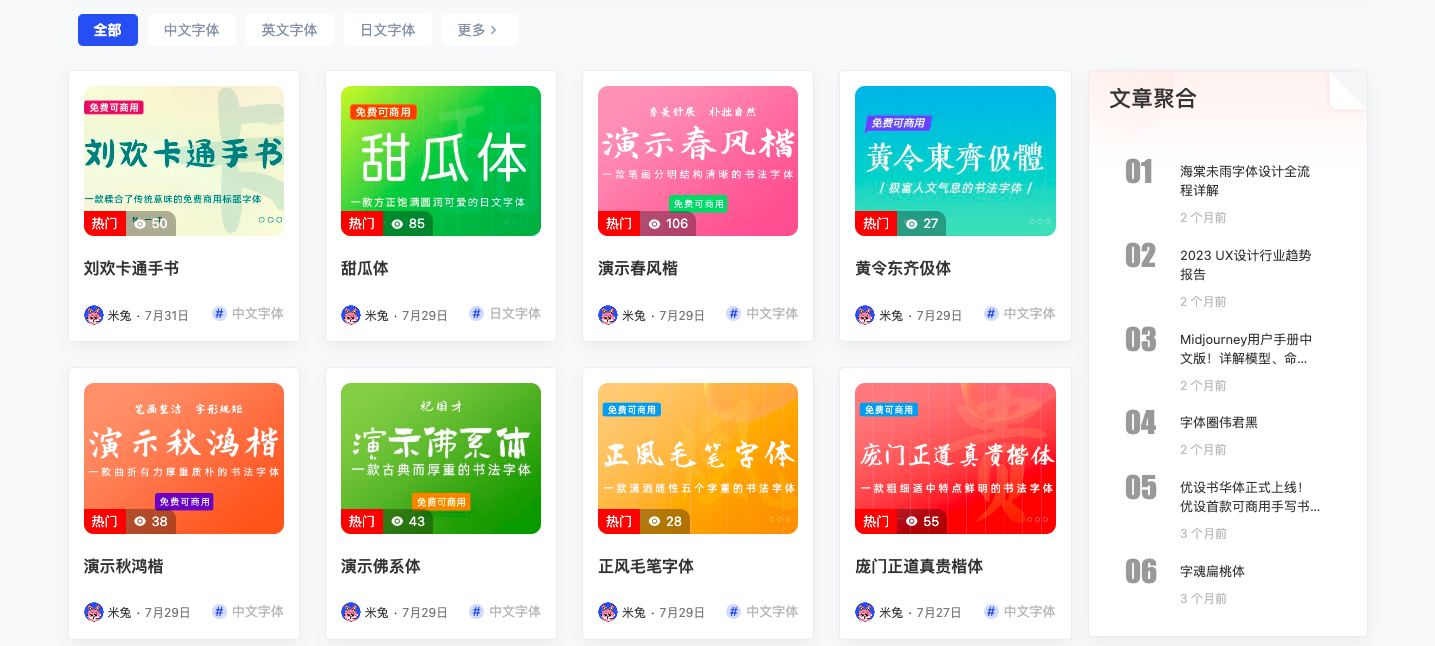Switch to the 英文字体 tab
The width and height of the screenshot is (1435, 646).
289,30
